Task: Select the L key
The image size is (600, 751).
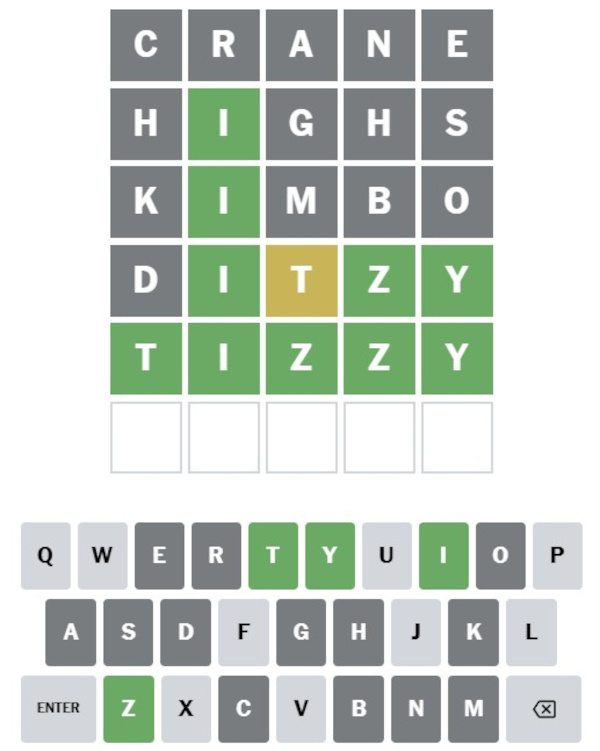Action: click(531, 632)
